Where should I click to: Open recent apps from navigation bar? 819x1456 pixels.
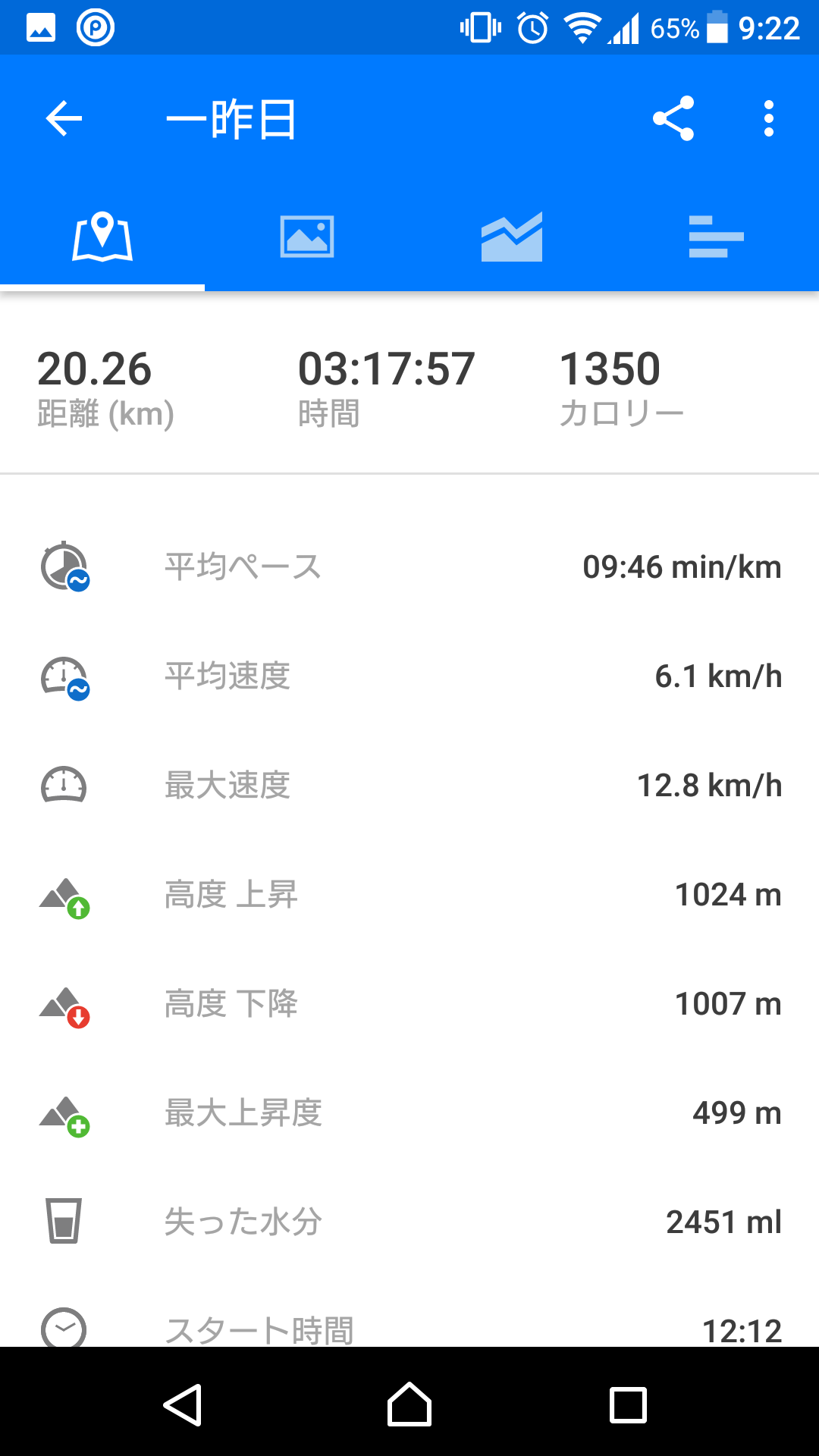point(628,1404)
